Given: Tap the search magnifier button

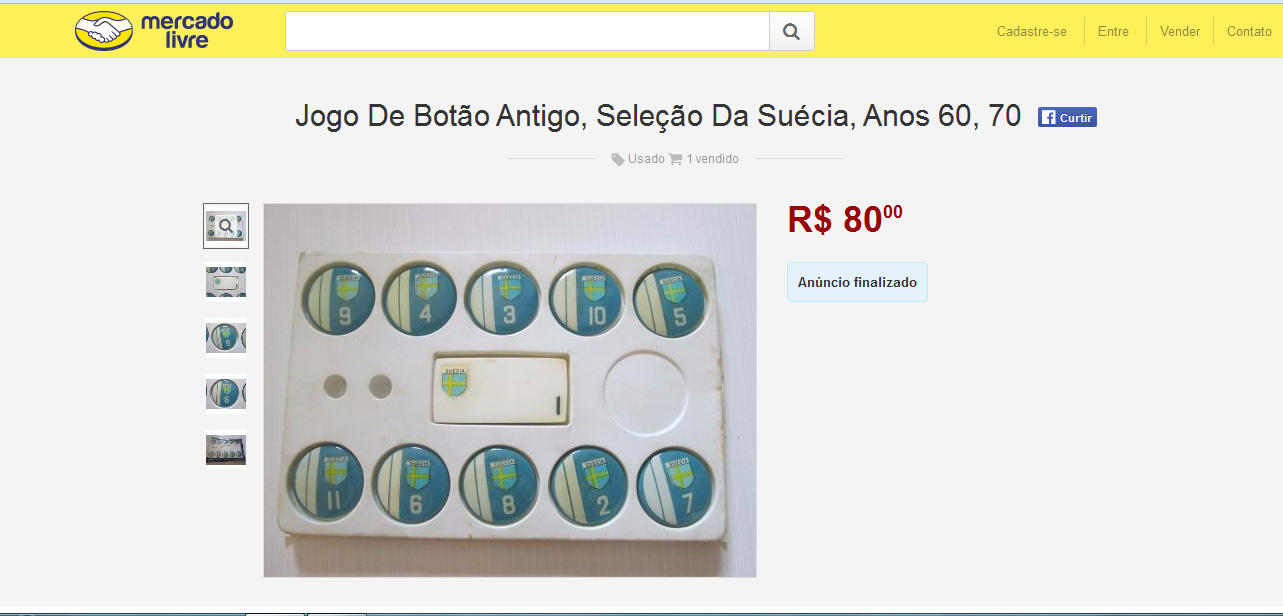Looking at the screenshot, I should [791, 31].
